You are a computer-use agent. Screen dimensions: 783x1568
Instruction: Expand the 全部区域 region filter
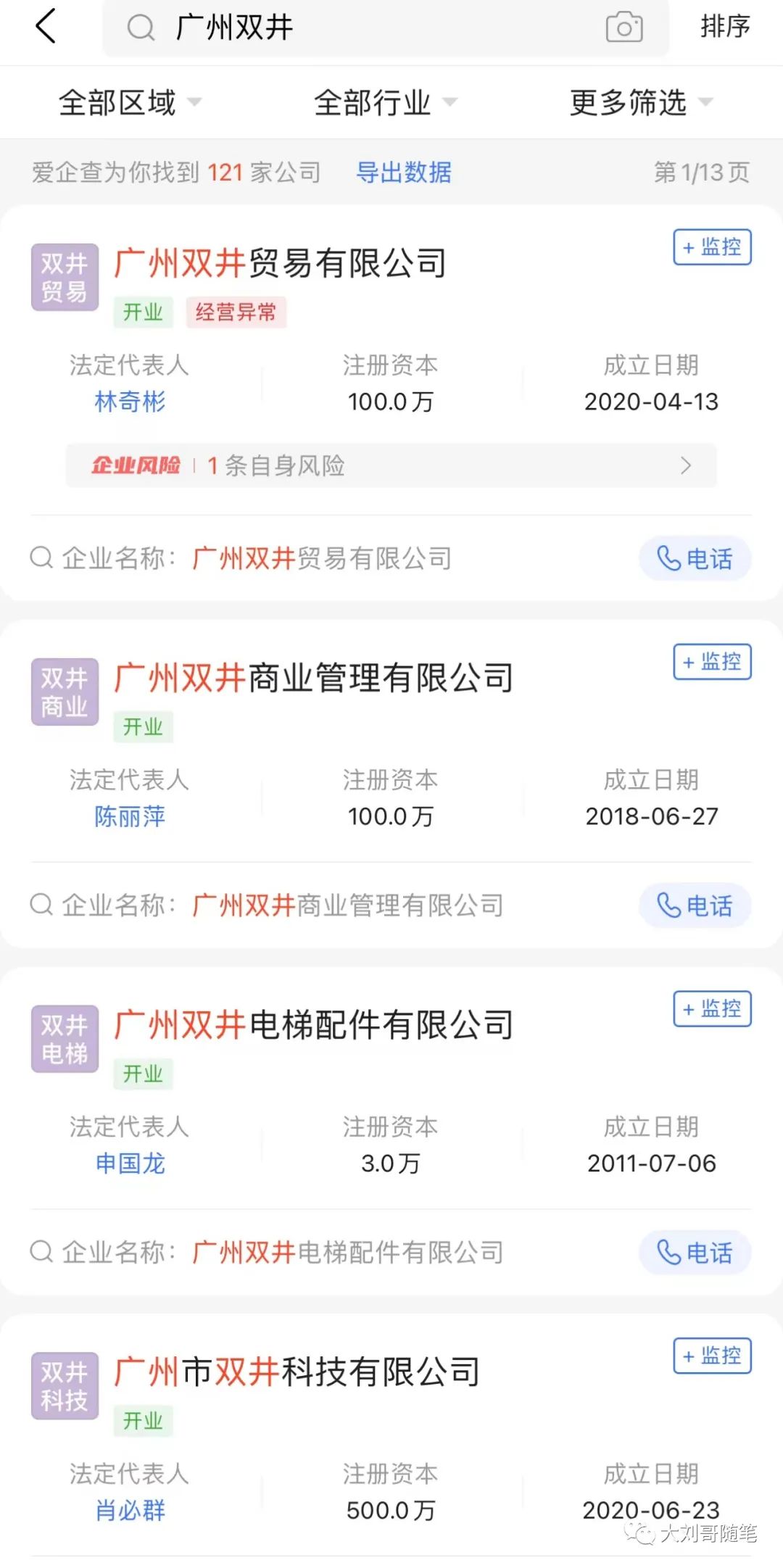pos(129,102)
